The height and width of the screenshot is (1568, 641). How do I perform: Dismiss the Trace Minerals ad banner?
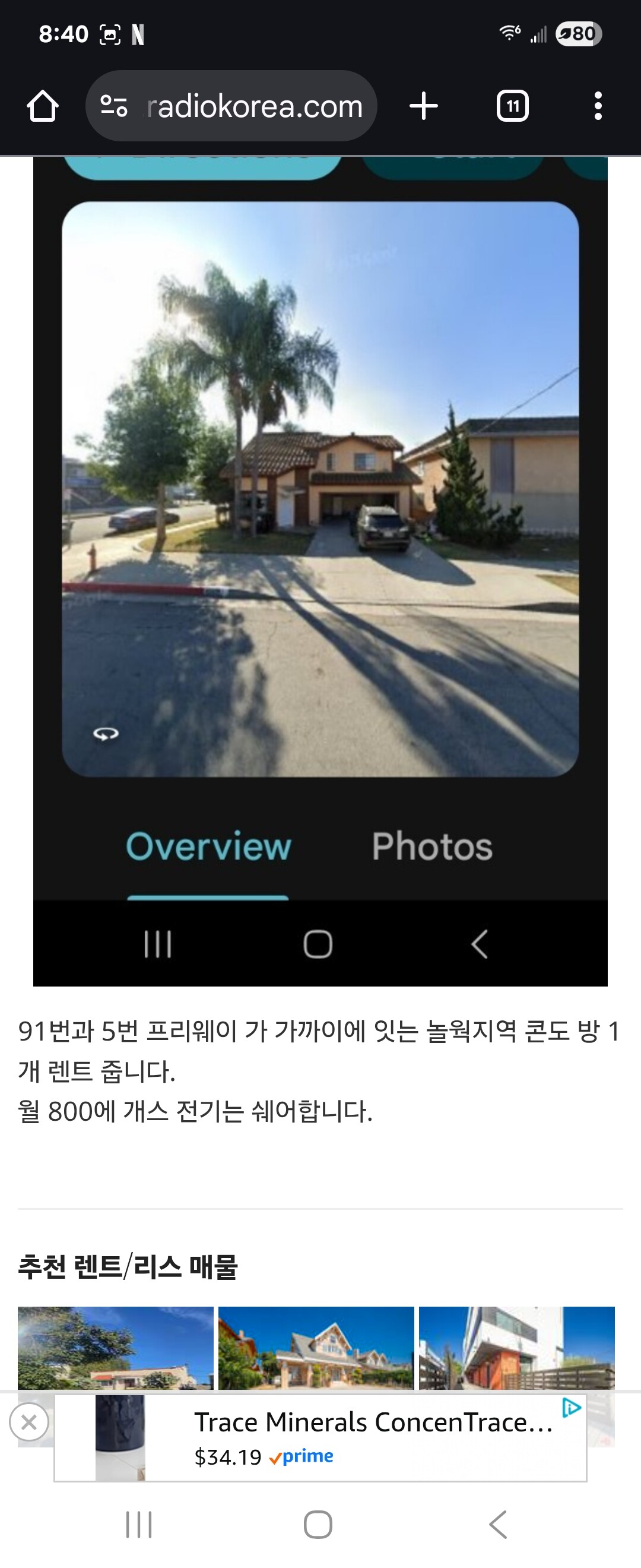click(x=28, y=1422)
